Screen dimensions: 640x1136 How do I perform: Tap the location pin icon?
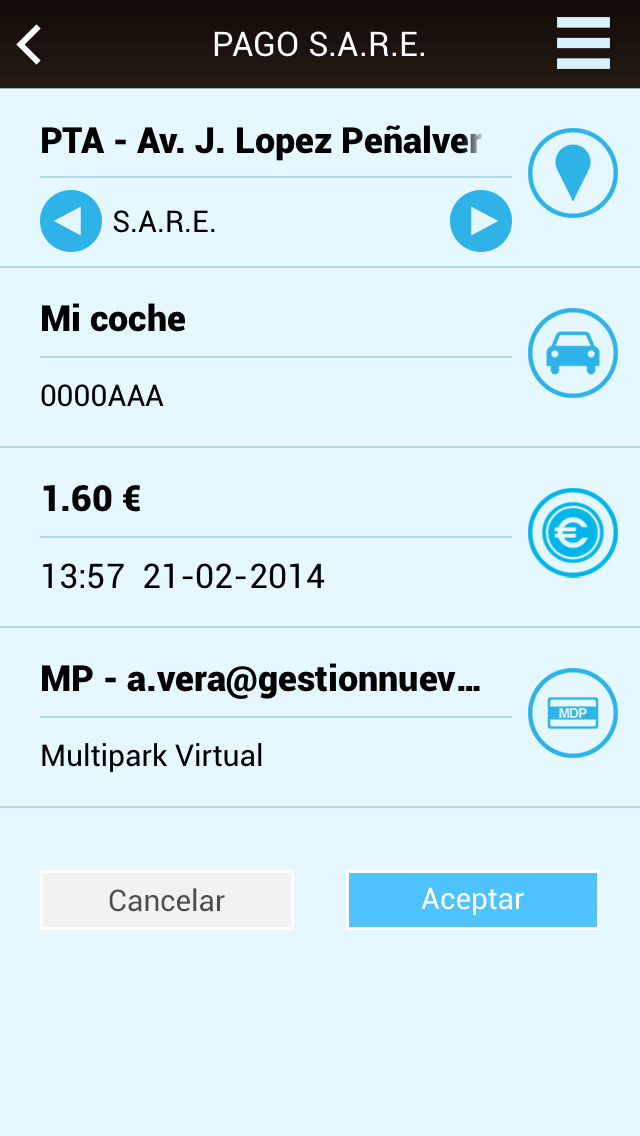(x=573, y=173)
